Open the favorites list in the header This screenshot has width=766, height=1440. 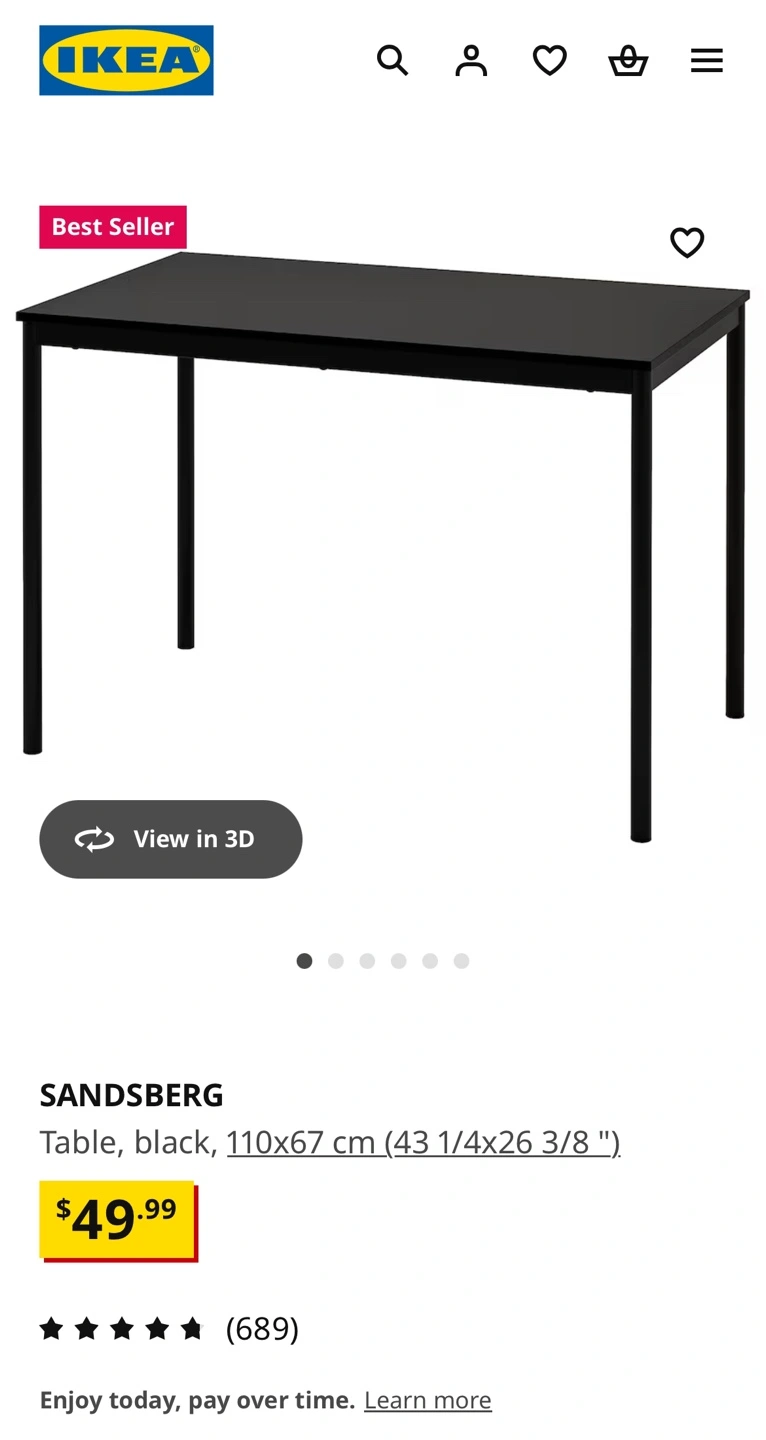(x=549, y=61)
